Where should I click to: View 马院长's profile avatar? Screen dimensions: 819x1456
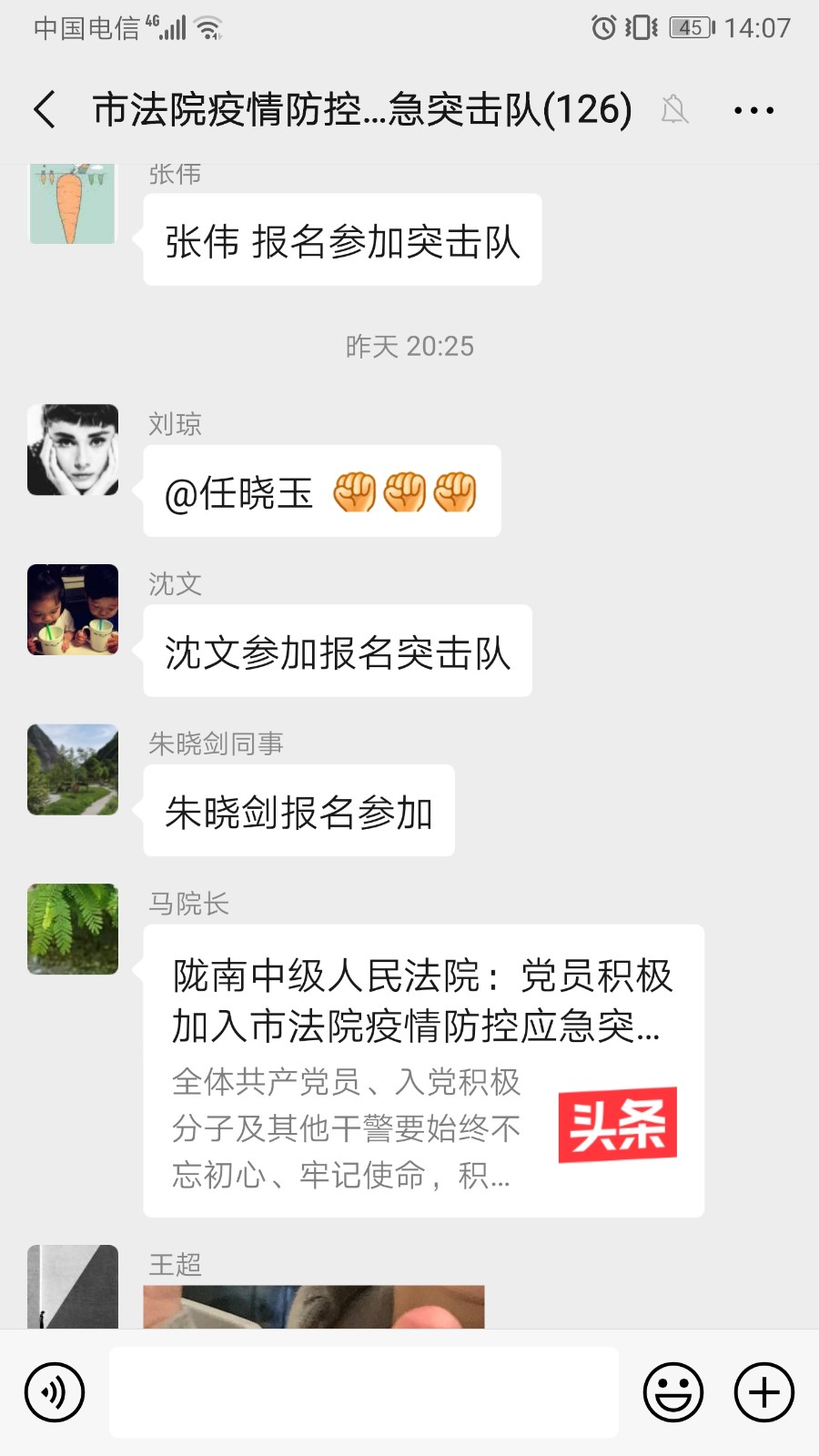[73, 929]
